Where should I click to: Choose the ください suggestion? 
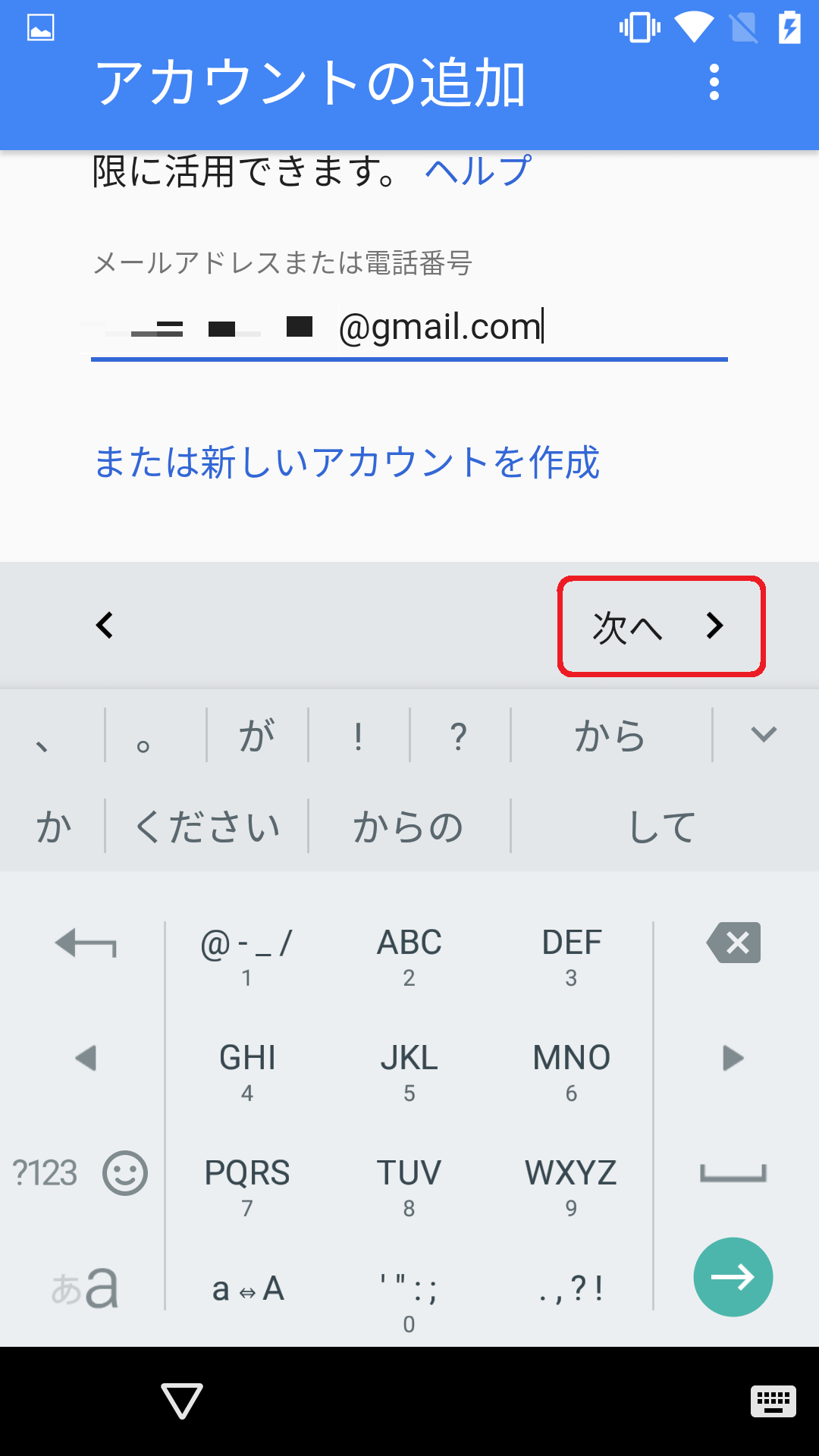(207, 827)
